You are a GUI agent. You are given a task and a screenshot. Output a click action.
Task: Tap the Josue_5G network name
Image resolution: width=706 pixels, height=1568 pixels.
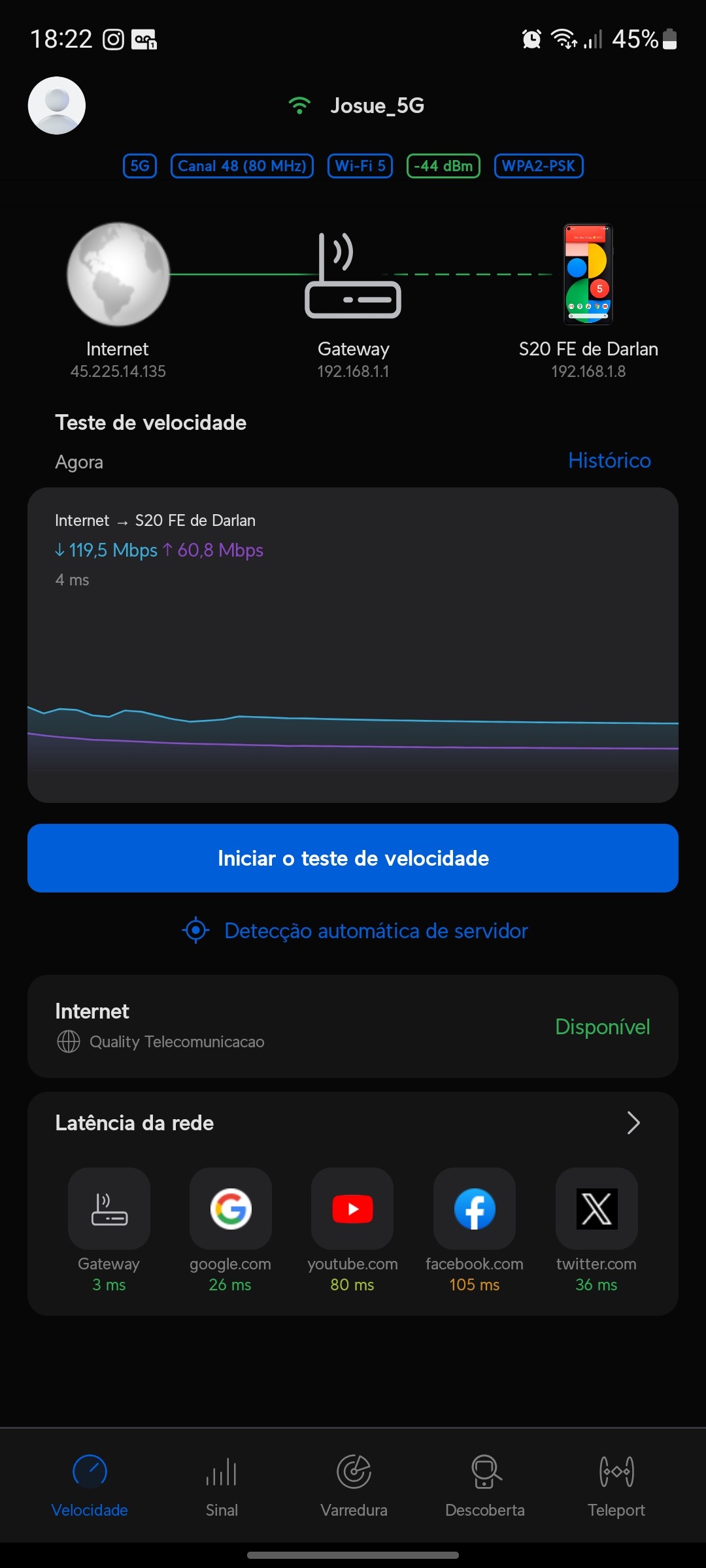377,106
